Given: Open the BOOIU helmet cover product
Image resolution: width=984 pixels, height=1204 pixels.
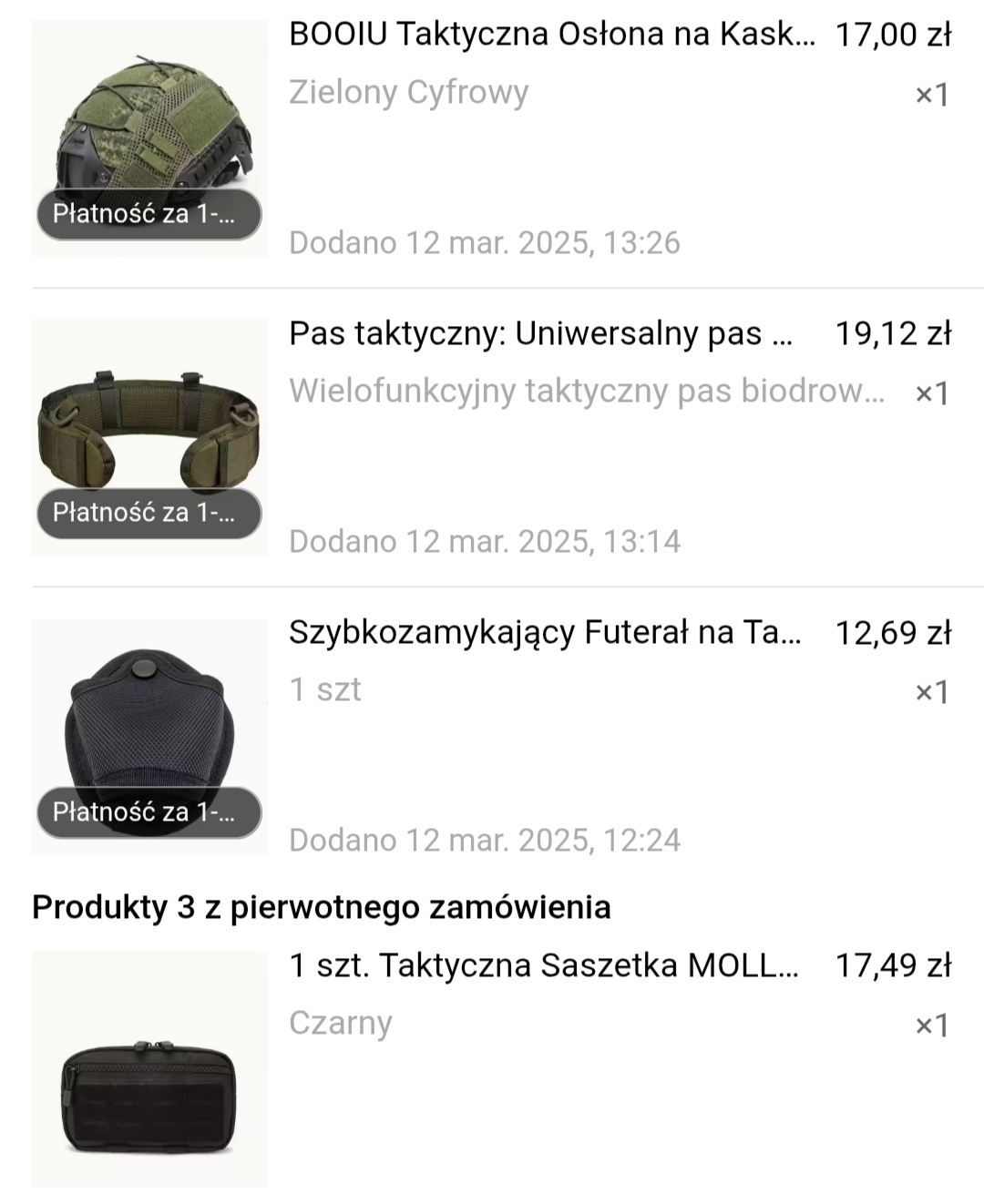Looking at the screenshot, I should pyautogui.click(x=551, y=35).
